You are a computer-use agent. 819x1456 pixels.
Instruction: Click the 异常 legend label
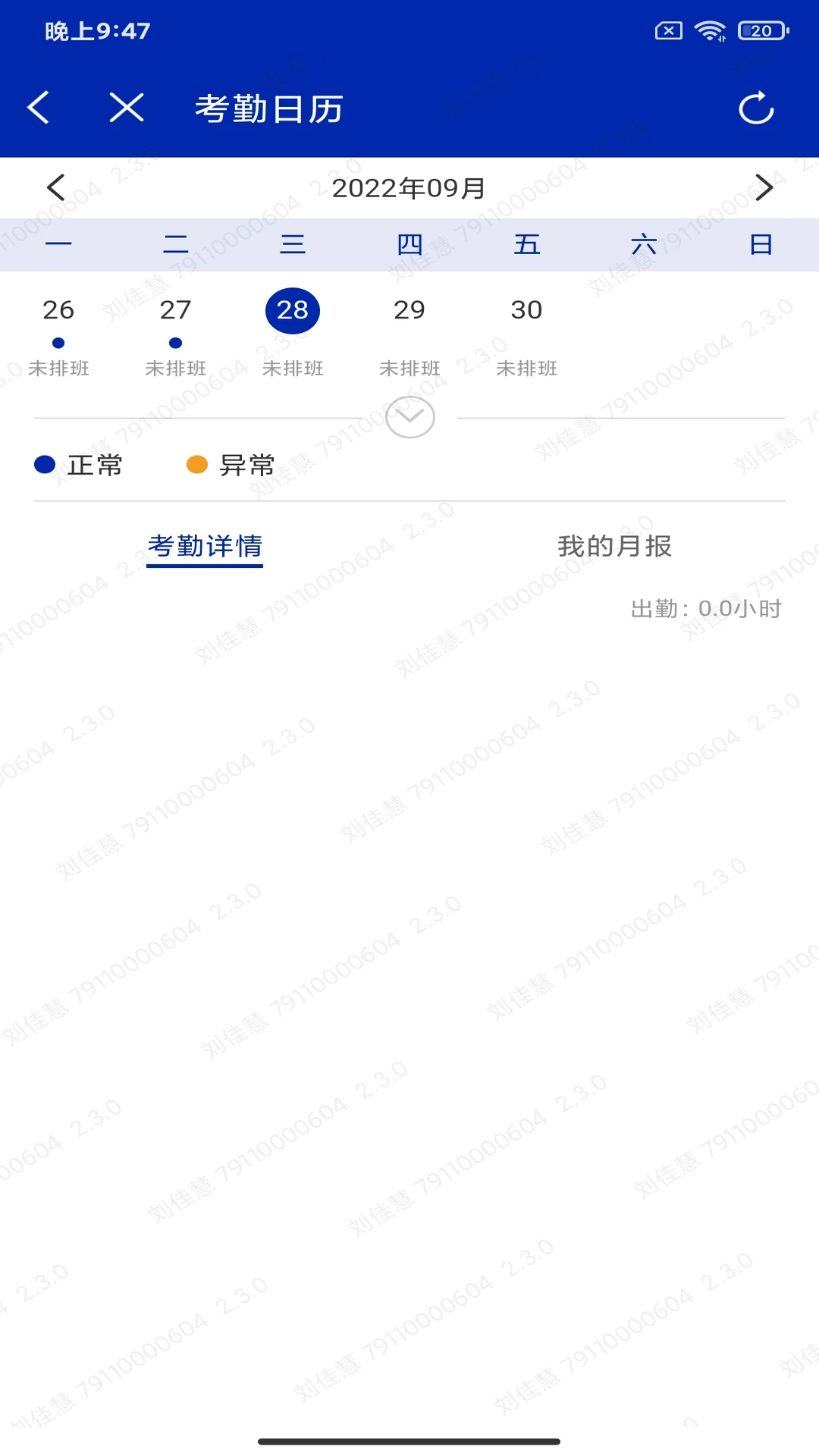click(248, 465)
